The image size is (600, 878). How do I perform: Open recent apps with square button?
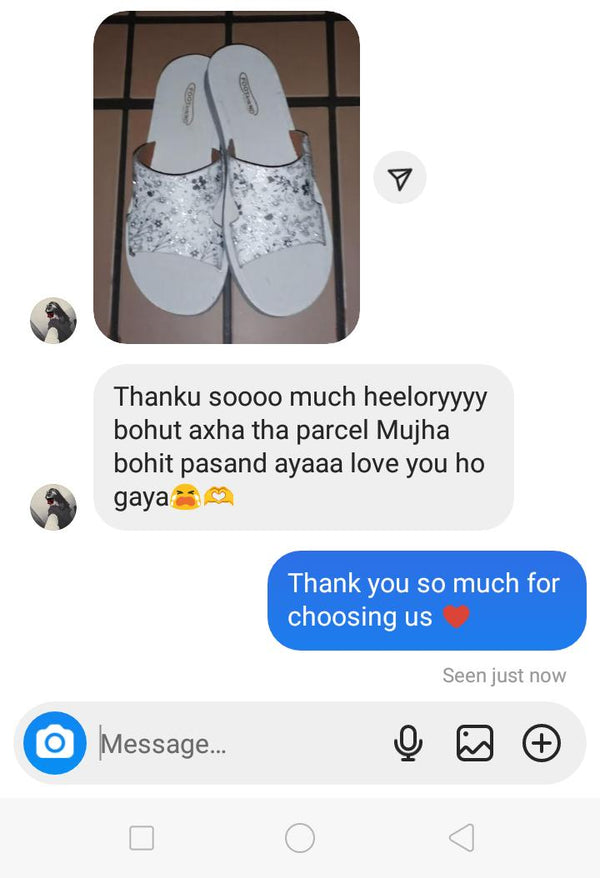(142, 837)
